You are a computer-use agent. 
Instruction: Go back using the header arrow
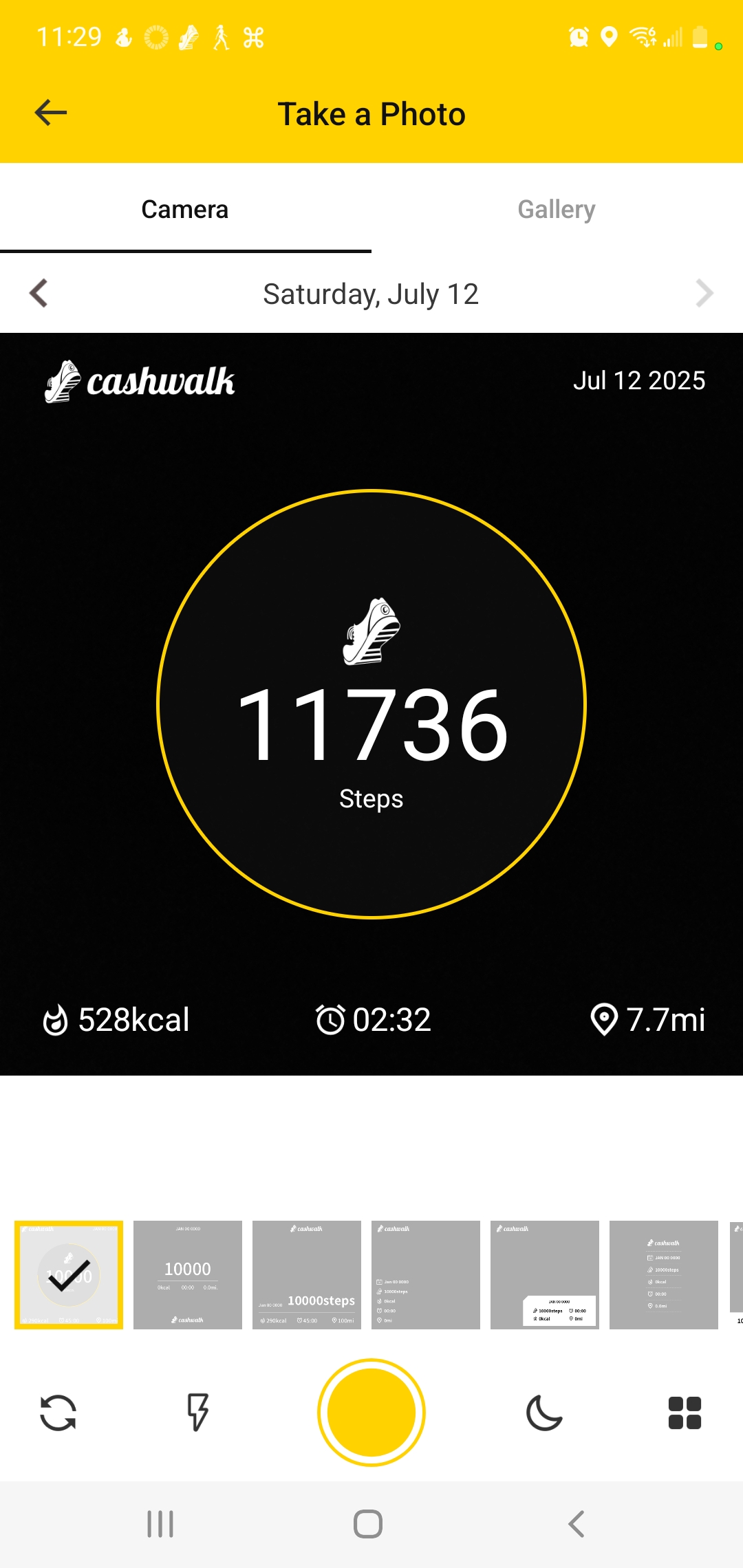[51, 113]
